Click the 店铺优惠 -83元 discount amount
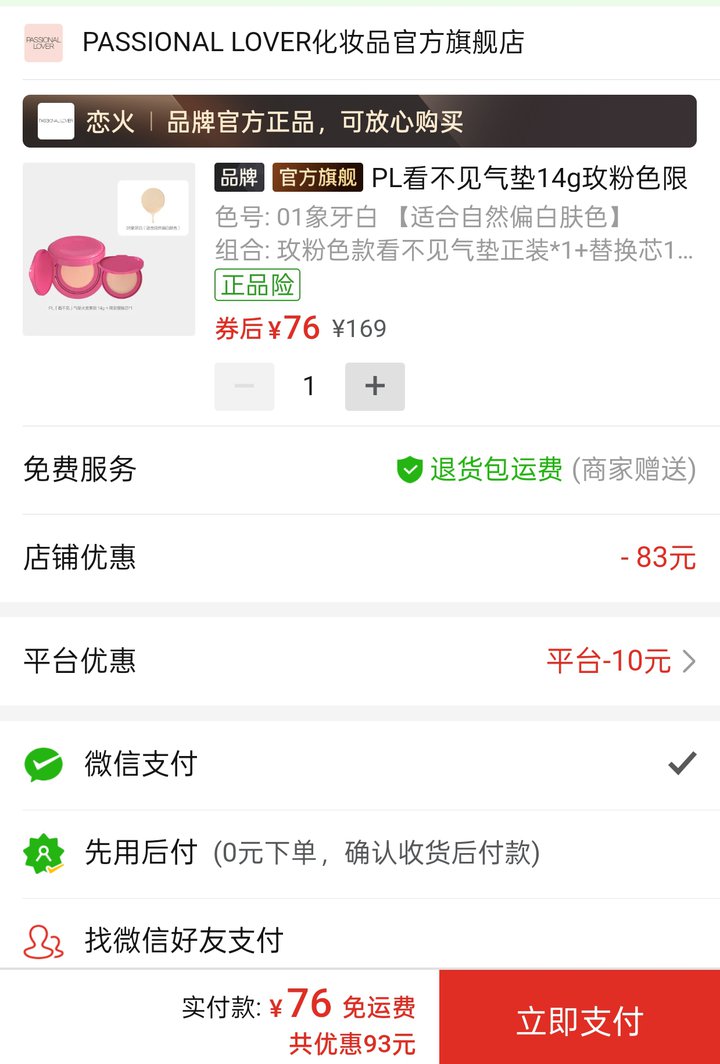The width and height of the screenshot is (720, 1064). tap(660, 557)
